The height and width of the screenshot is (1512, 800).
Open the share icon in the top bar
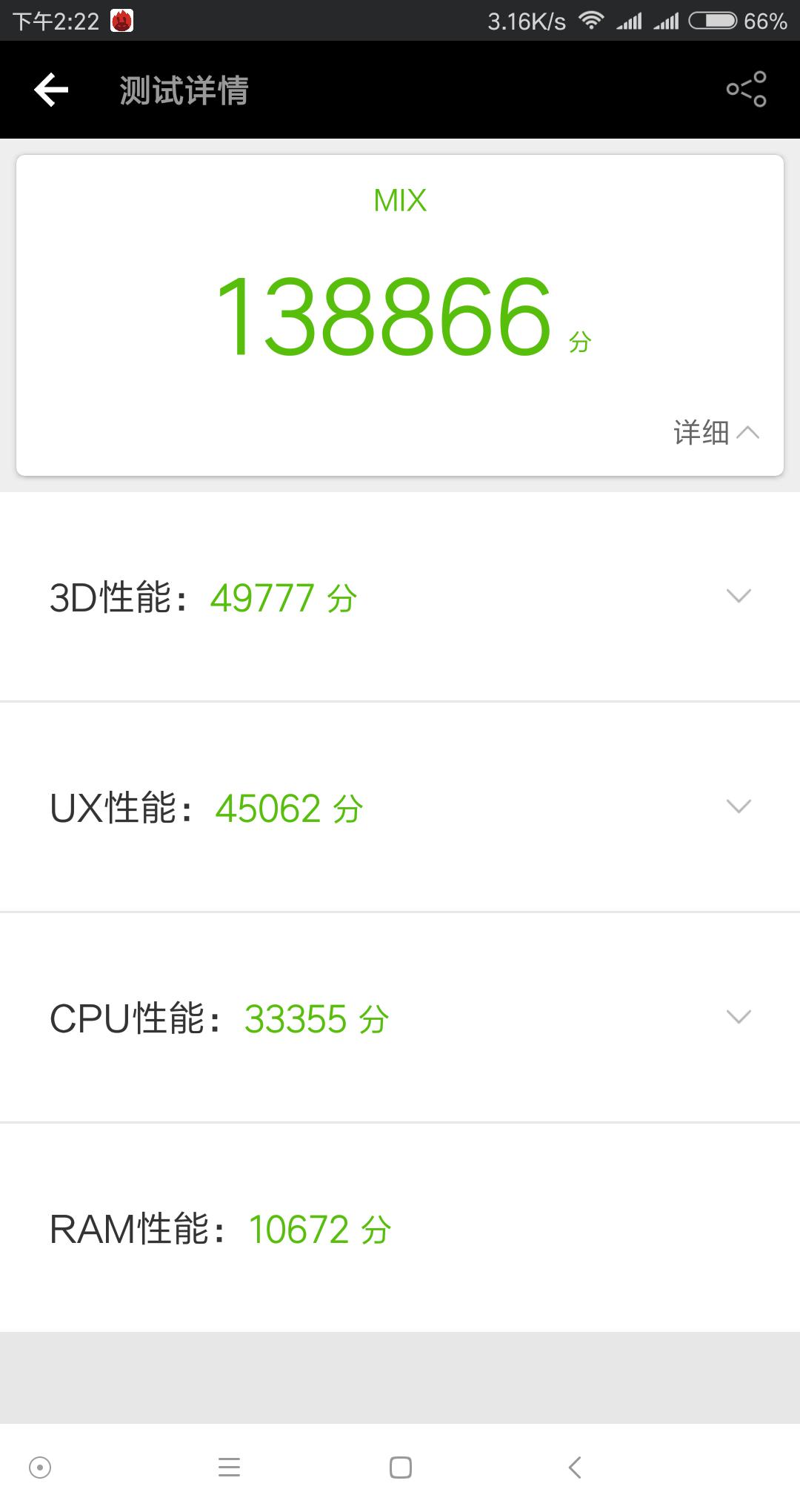coord(746,89)
